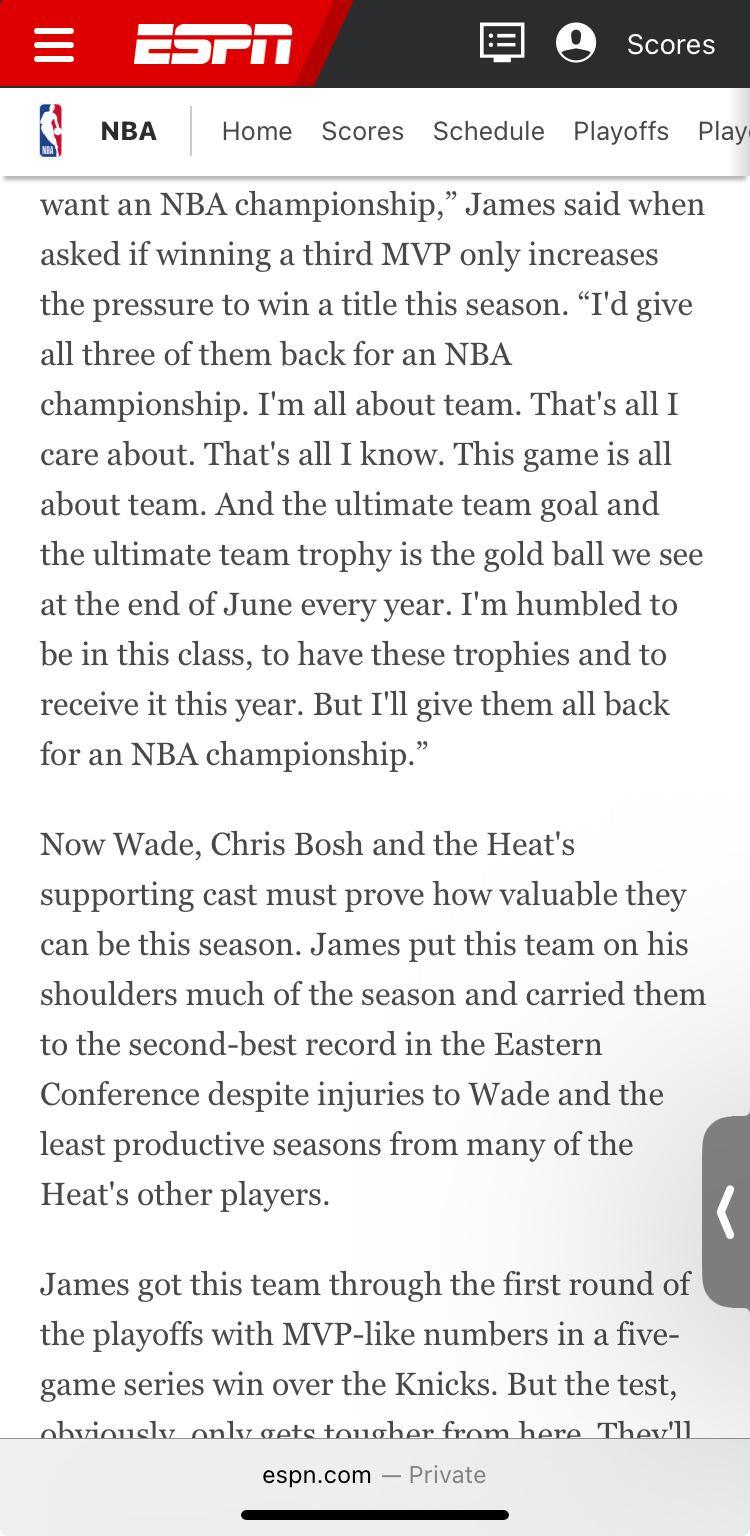
Task: Switch to the NBA Home tab
Action: [257, 131]
